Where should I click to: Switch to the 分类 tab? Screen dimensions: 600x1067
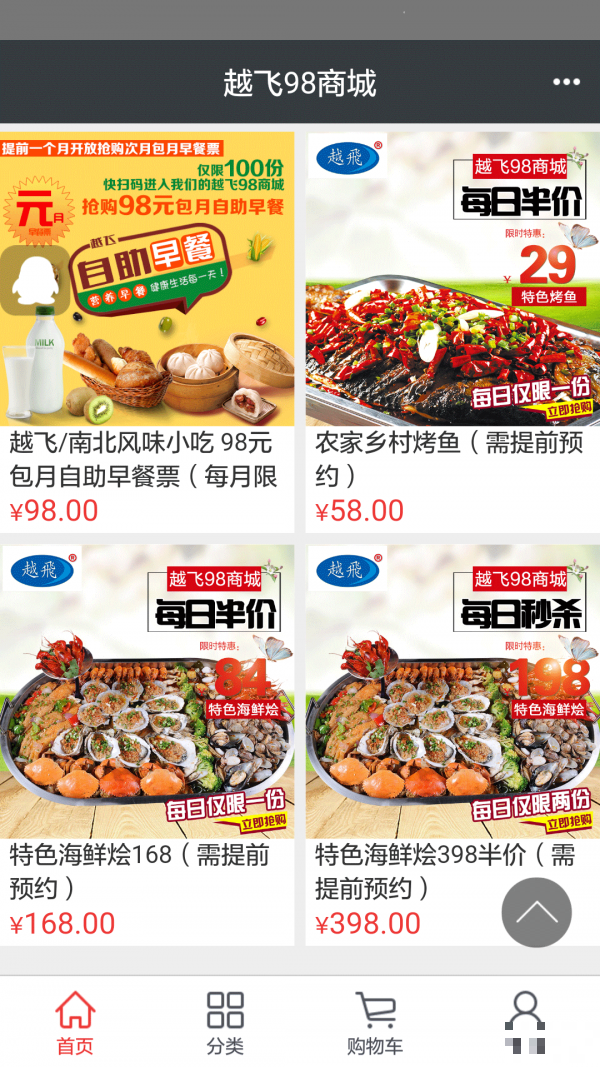pos(225,1023)
